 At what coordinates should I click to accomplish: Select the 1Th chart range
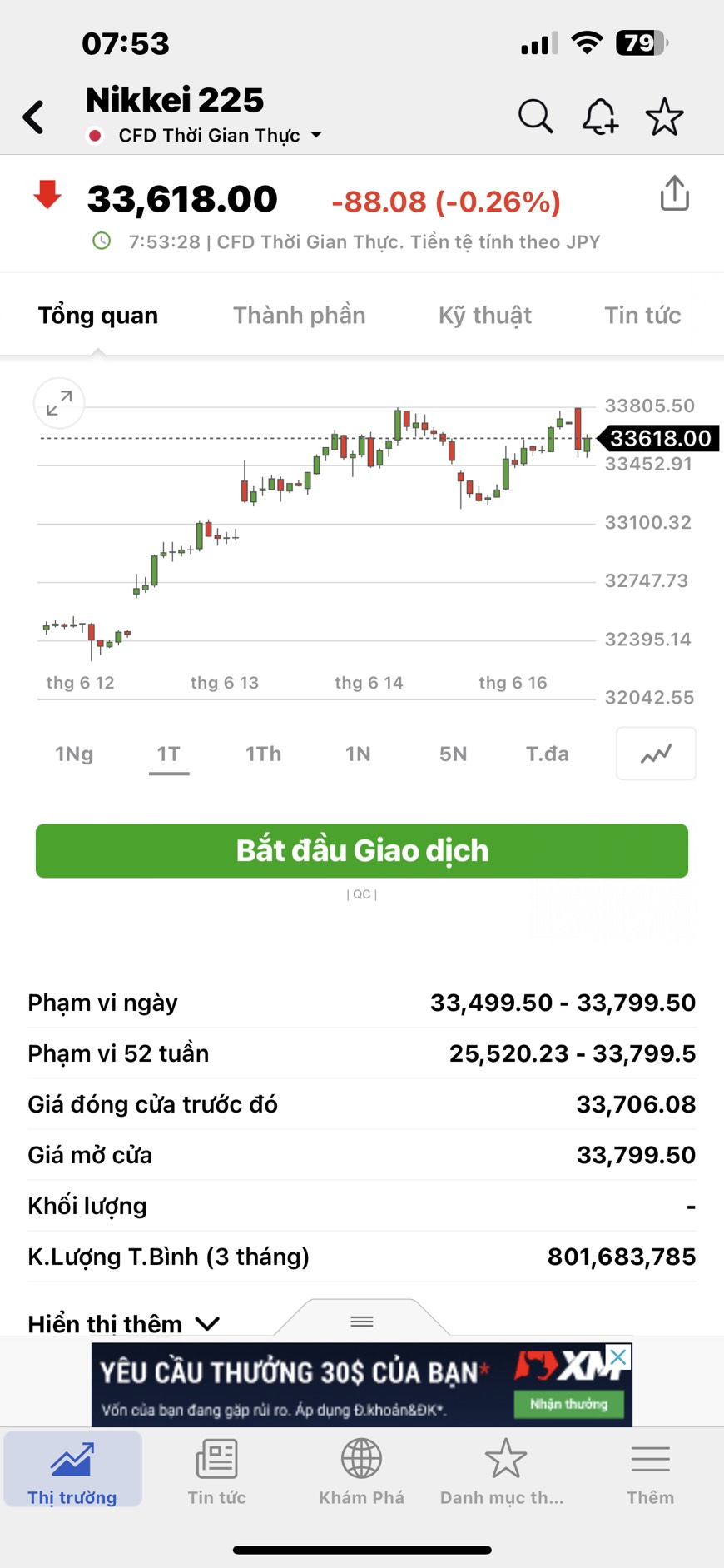tap(263, 754)
